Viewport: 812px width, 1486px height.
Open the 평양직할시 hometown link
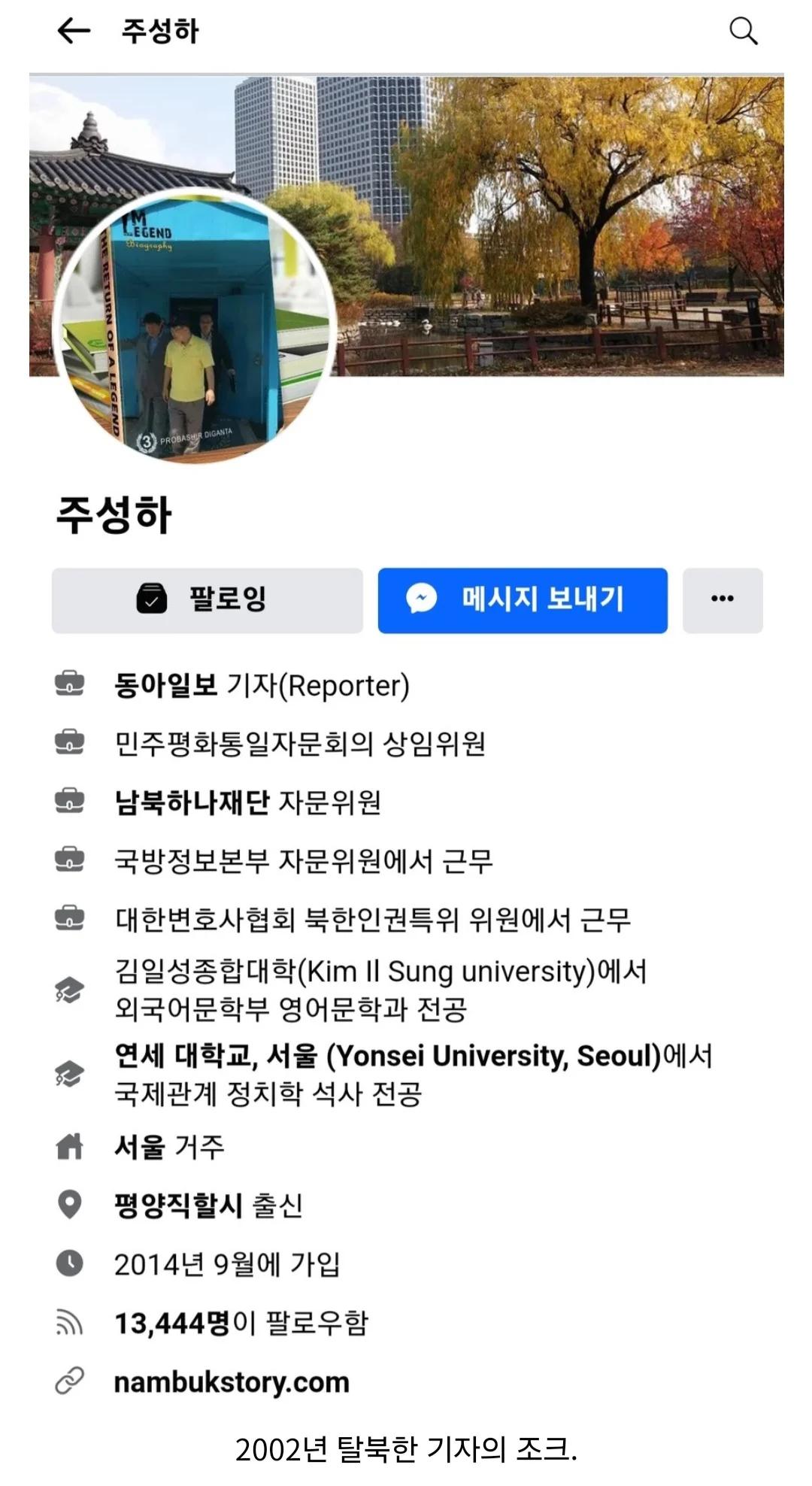click(x=178, y=1205)
